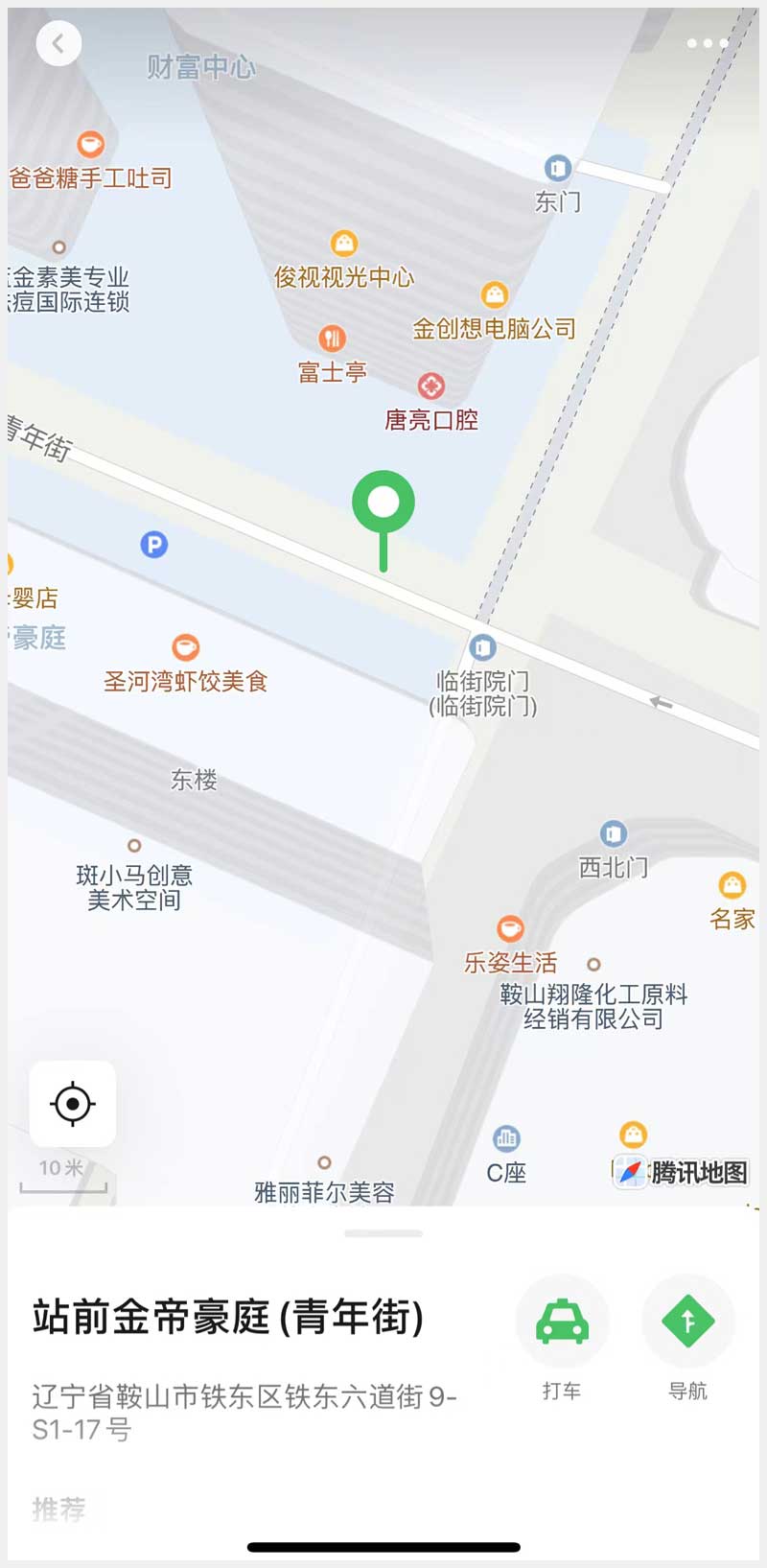Expand the location details panel handle
This screenshot has width=767, height=1568.
[x=383, y=1233]
